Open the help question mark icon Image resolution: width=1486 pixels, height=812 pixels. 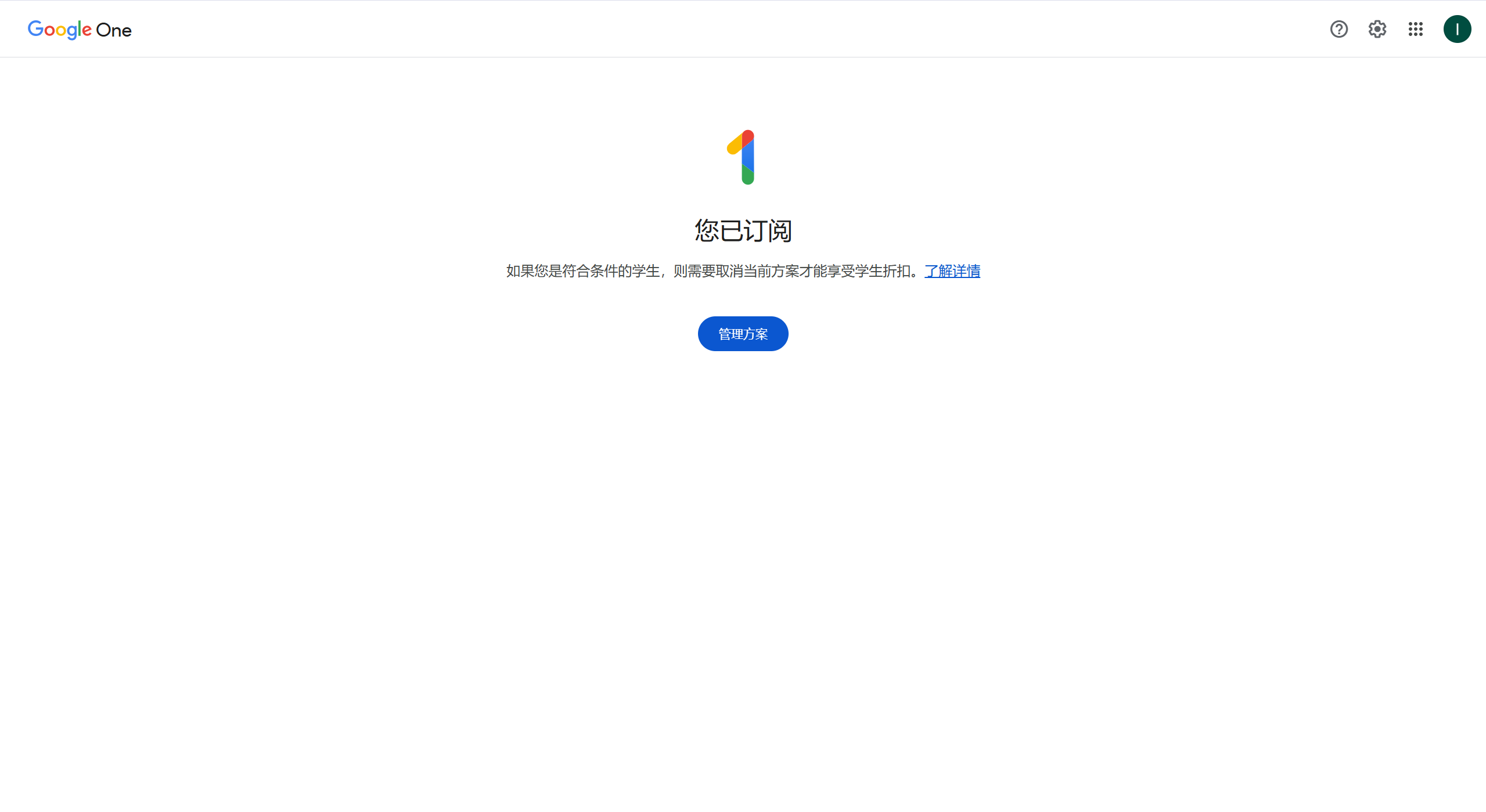pyautogui.click(x=1339, y=29)
